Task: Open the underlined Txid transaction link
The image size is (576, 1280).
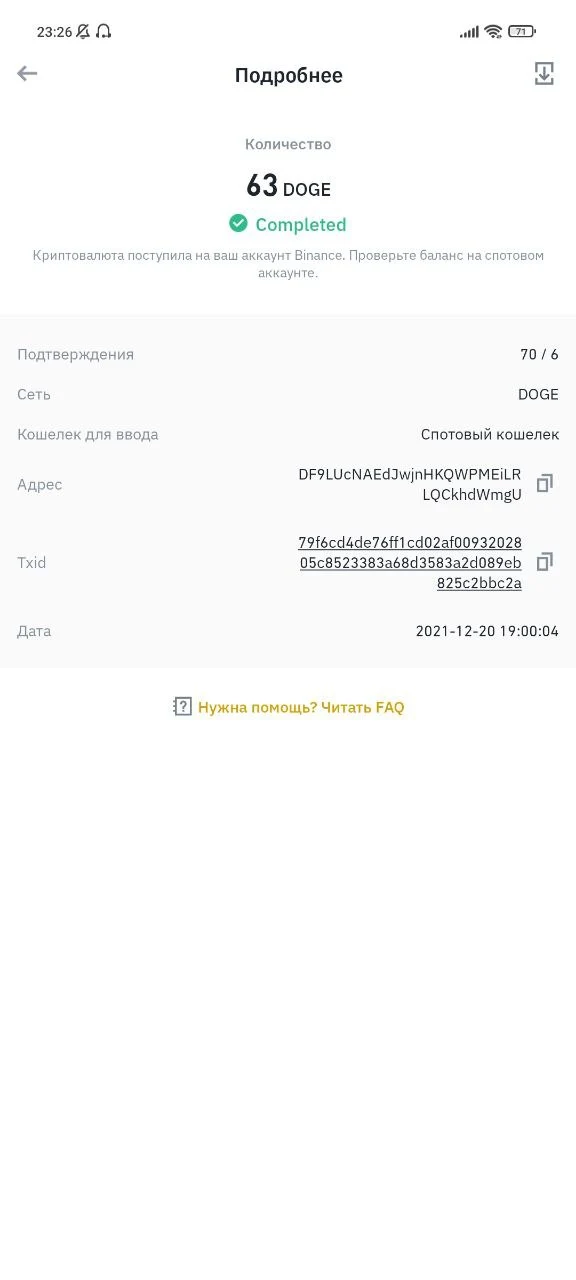Action: pos(410,562)
